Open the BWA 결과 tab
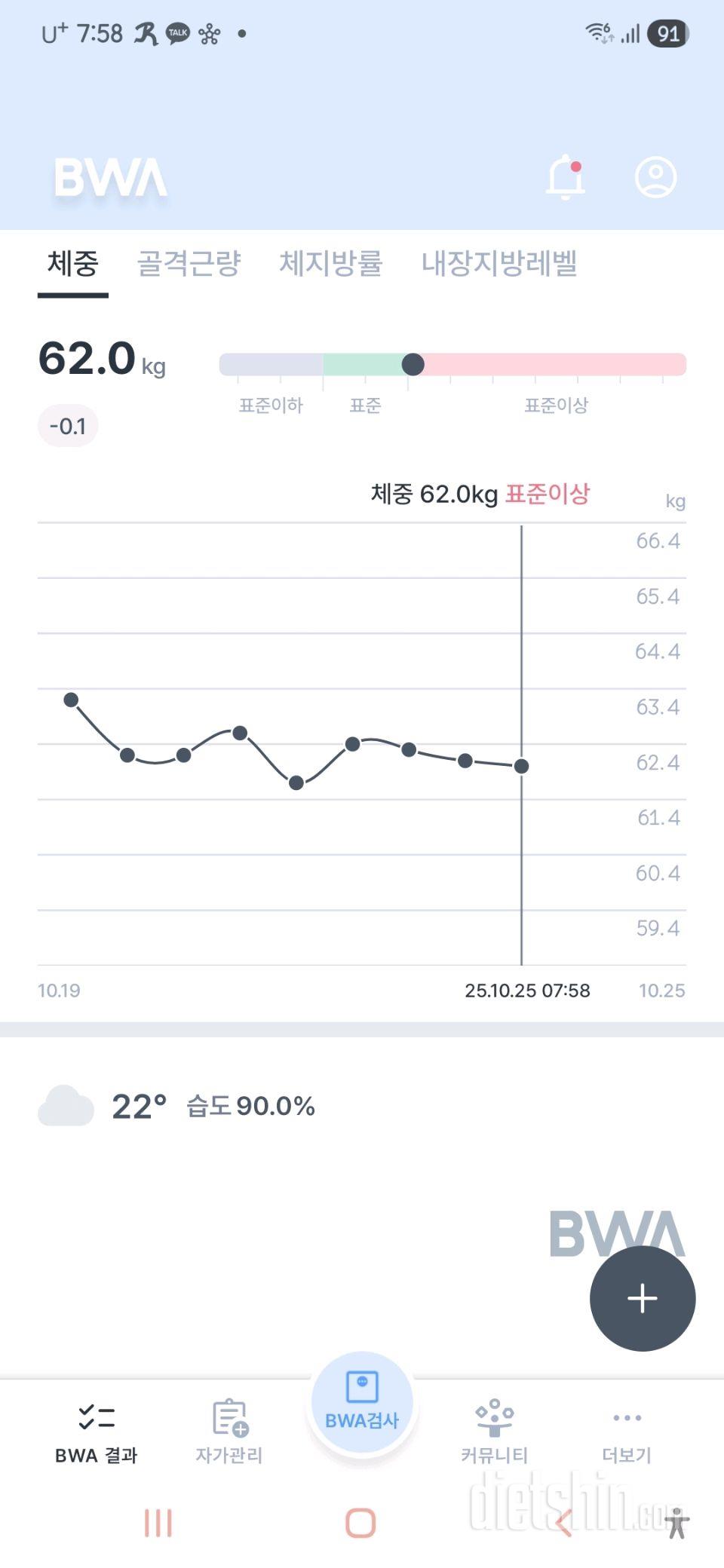724x1568 pixels. pos(97,1434)
